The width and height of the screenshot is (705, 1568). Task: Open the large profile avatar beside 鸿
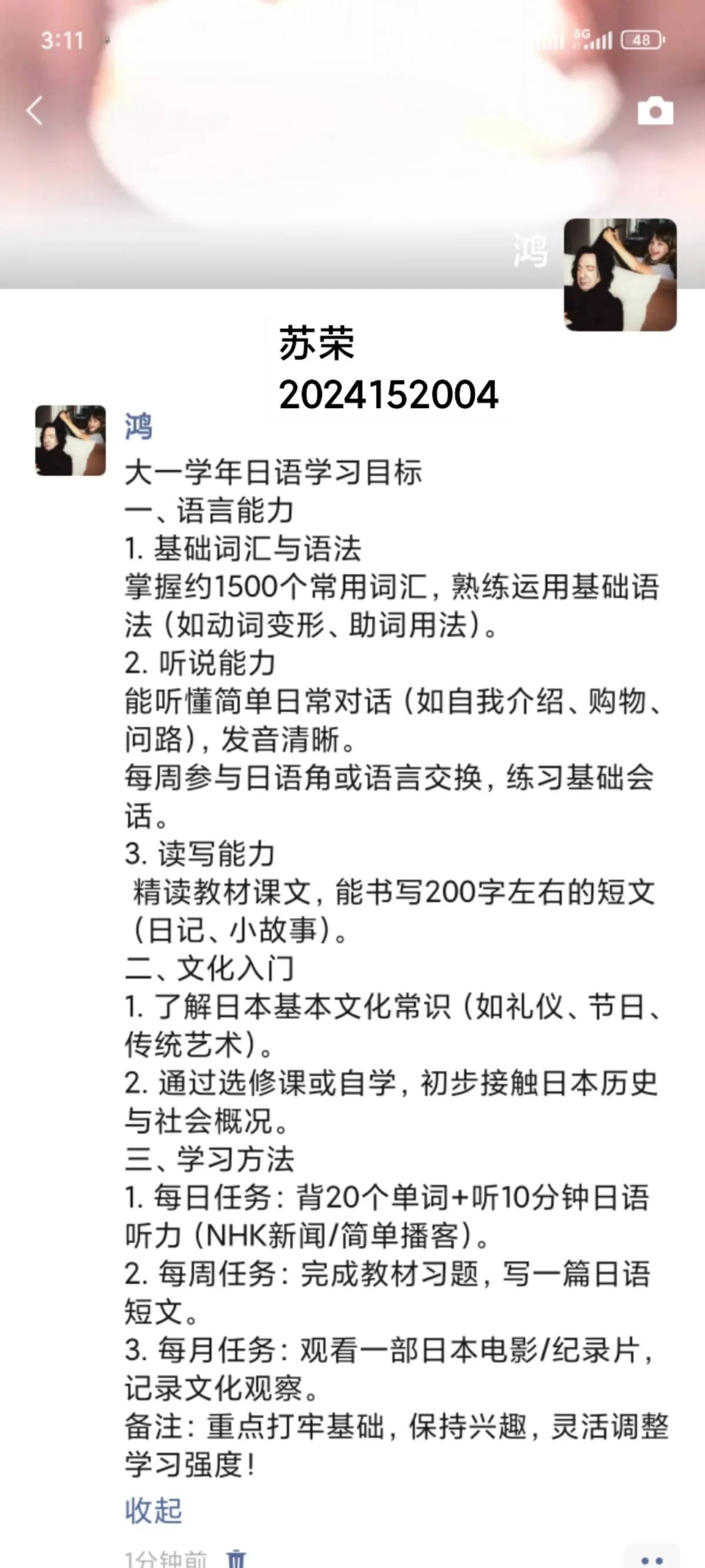(x=620, y=275)
